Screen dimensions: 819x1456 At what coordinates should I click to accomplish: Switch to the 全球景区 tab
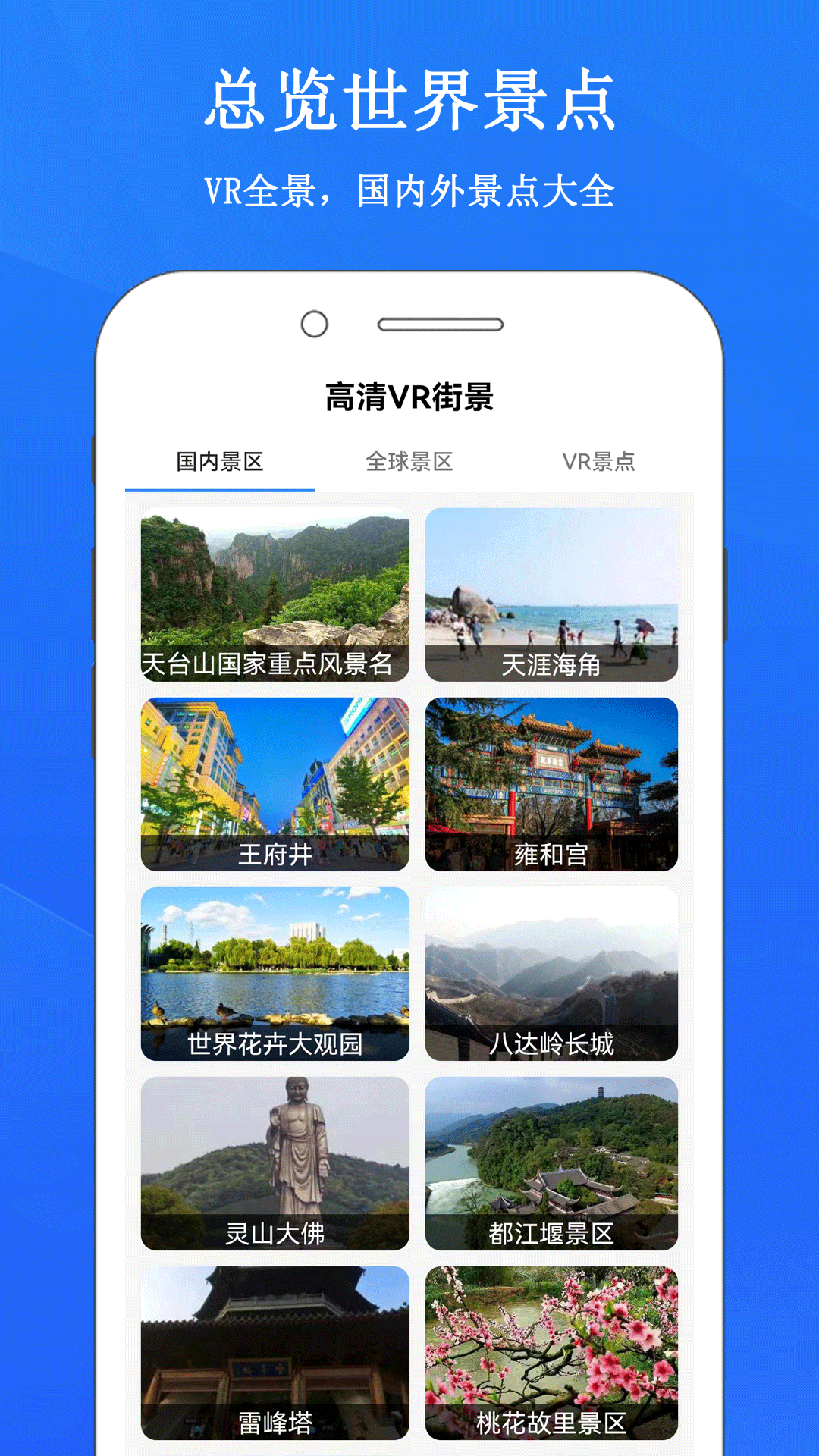(410, 460)
